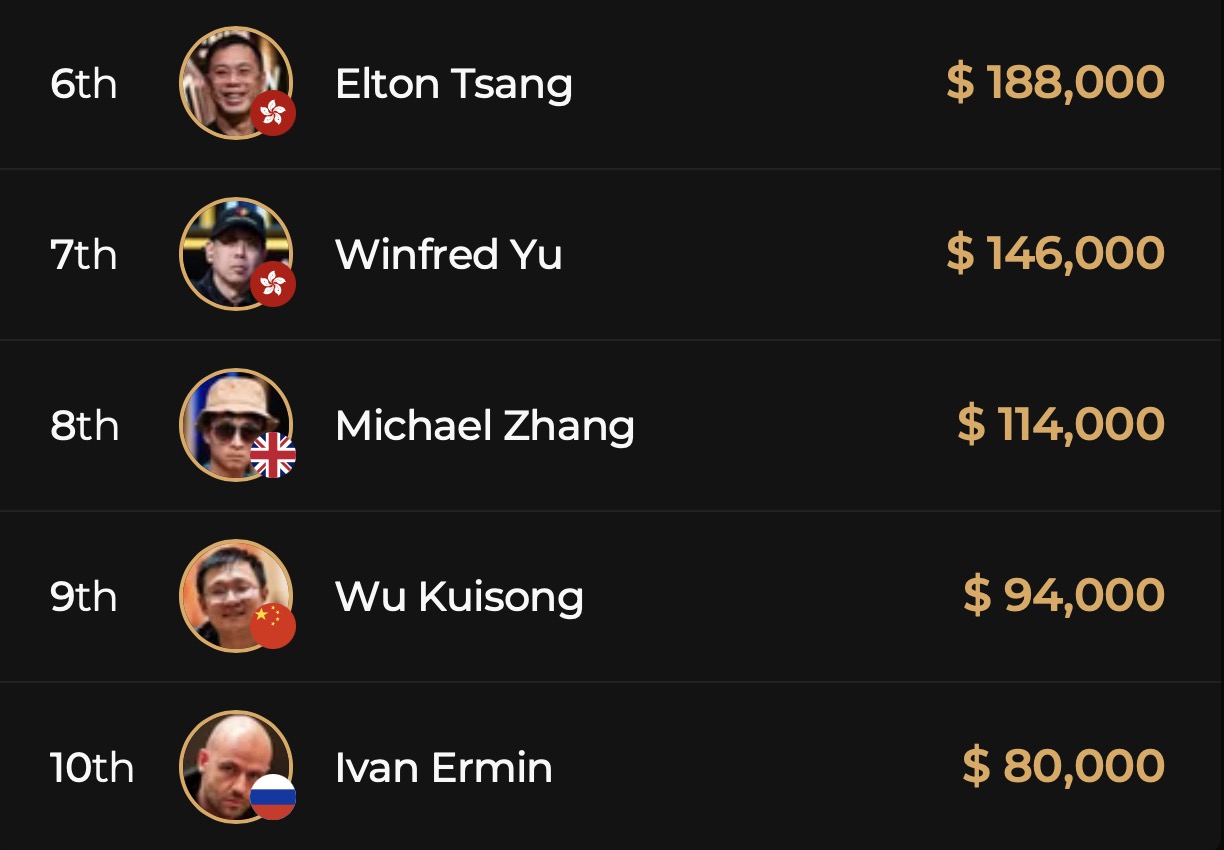Open Elton Tsang's player profile
Screen dimensions: 1224x850
(x=453, y=84)
